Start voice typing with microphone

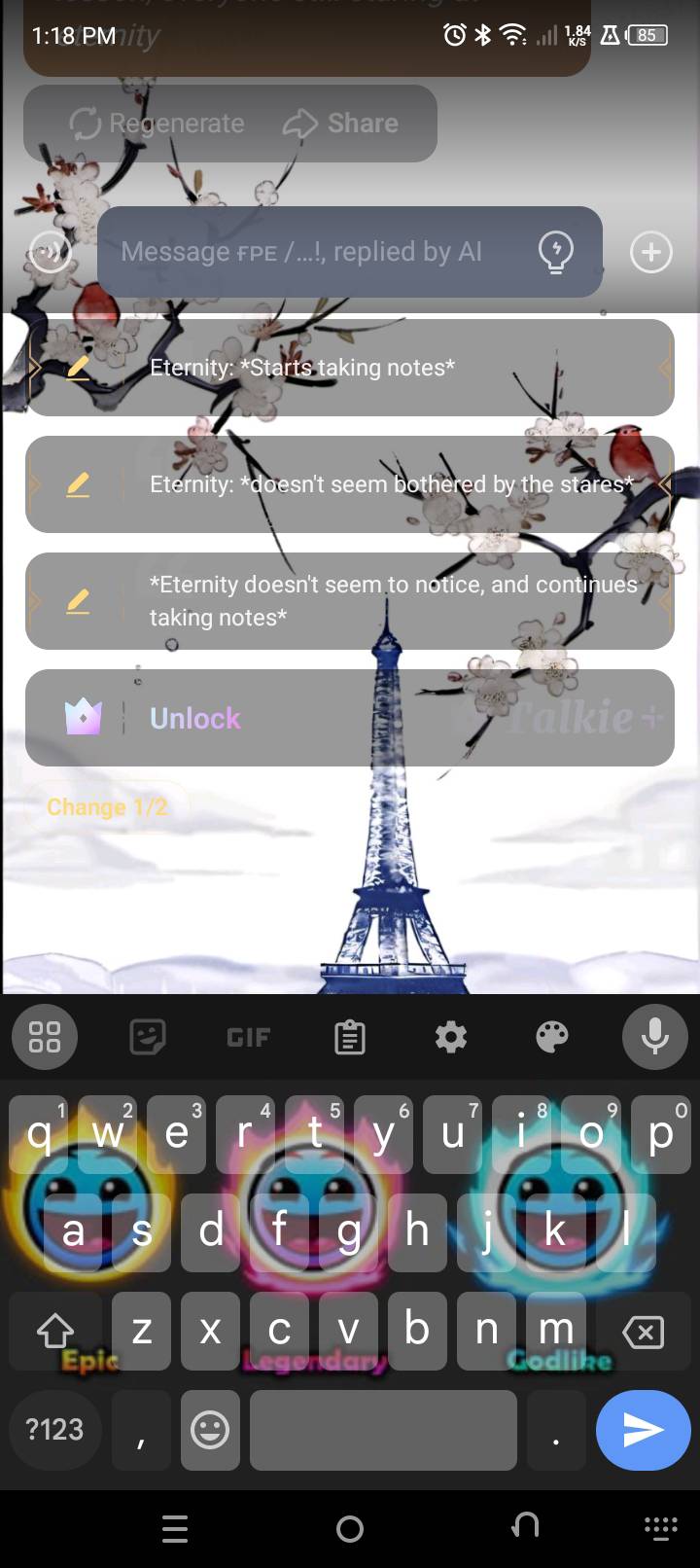pos(654,1037)
